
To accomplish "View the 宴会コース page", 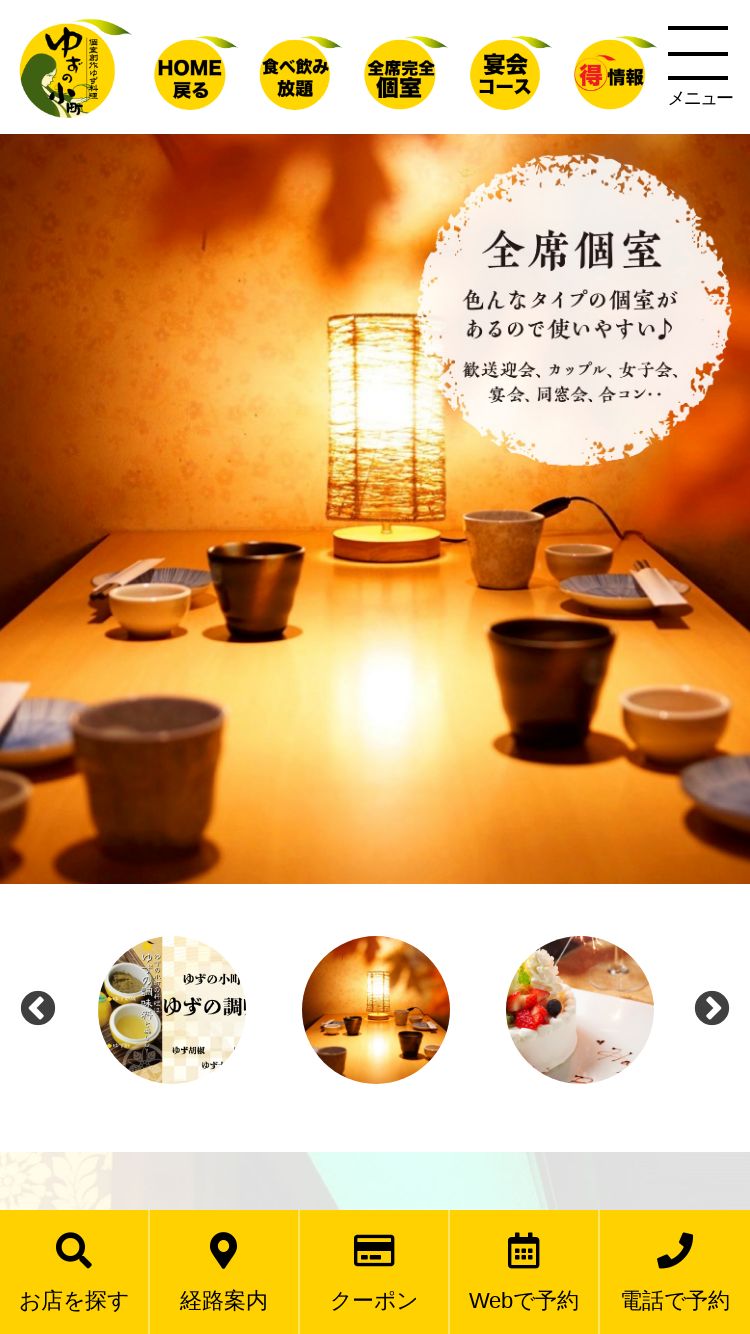I will pyautogui.click(x=505, y=75).
